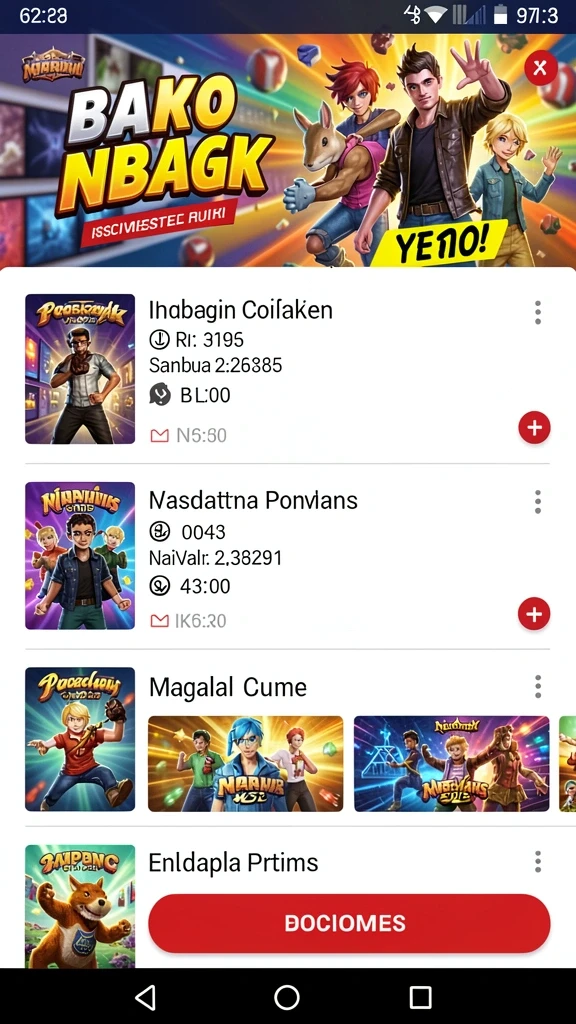Open overflow menu for Ihabagin Coilaken
Screen dimensions: 576x1024
point(537,313)
